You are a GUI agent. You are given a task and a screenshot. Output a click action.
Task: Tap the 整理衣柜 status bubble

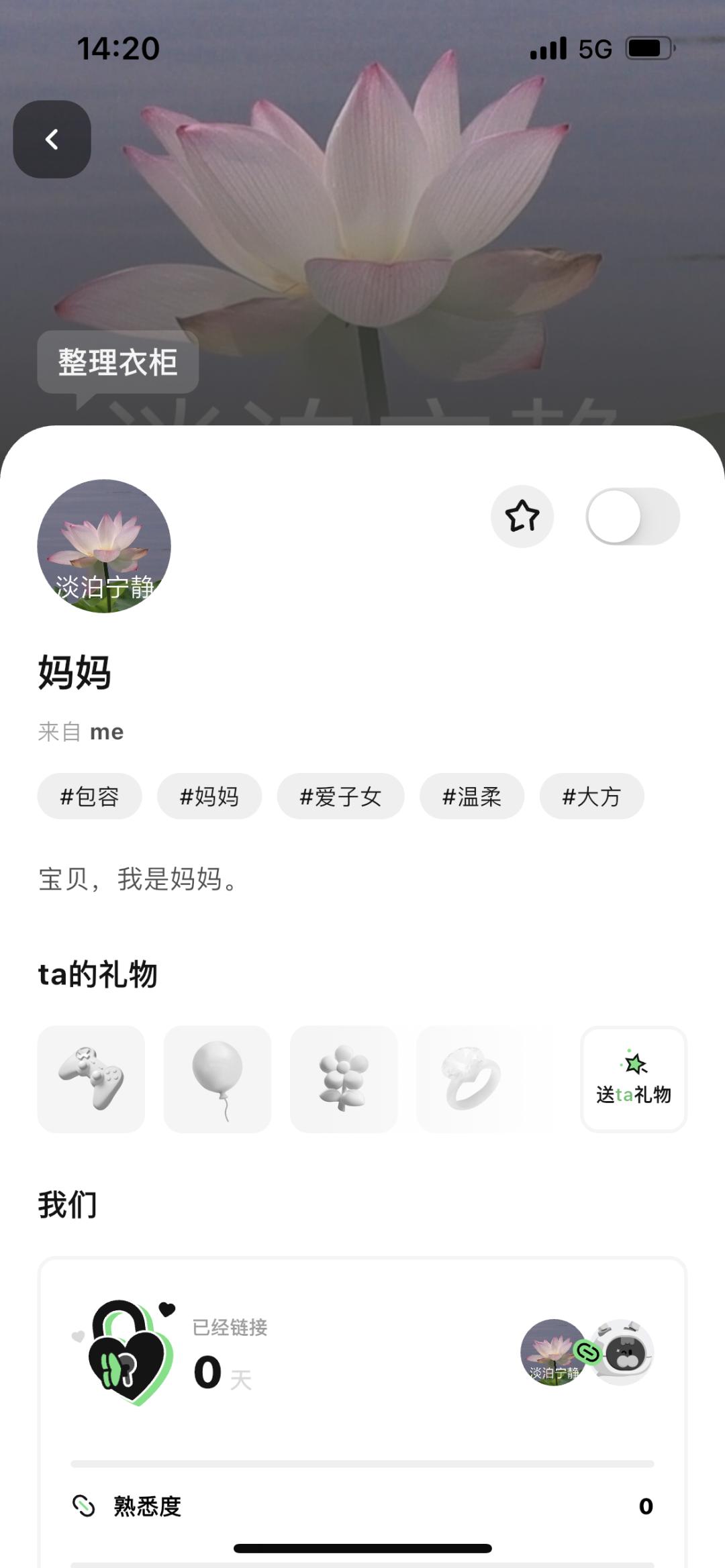(117, 362)
